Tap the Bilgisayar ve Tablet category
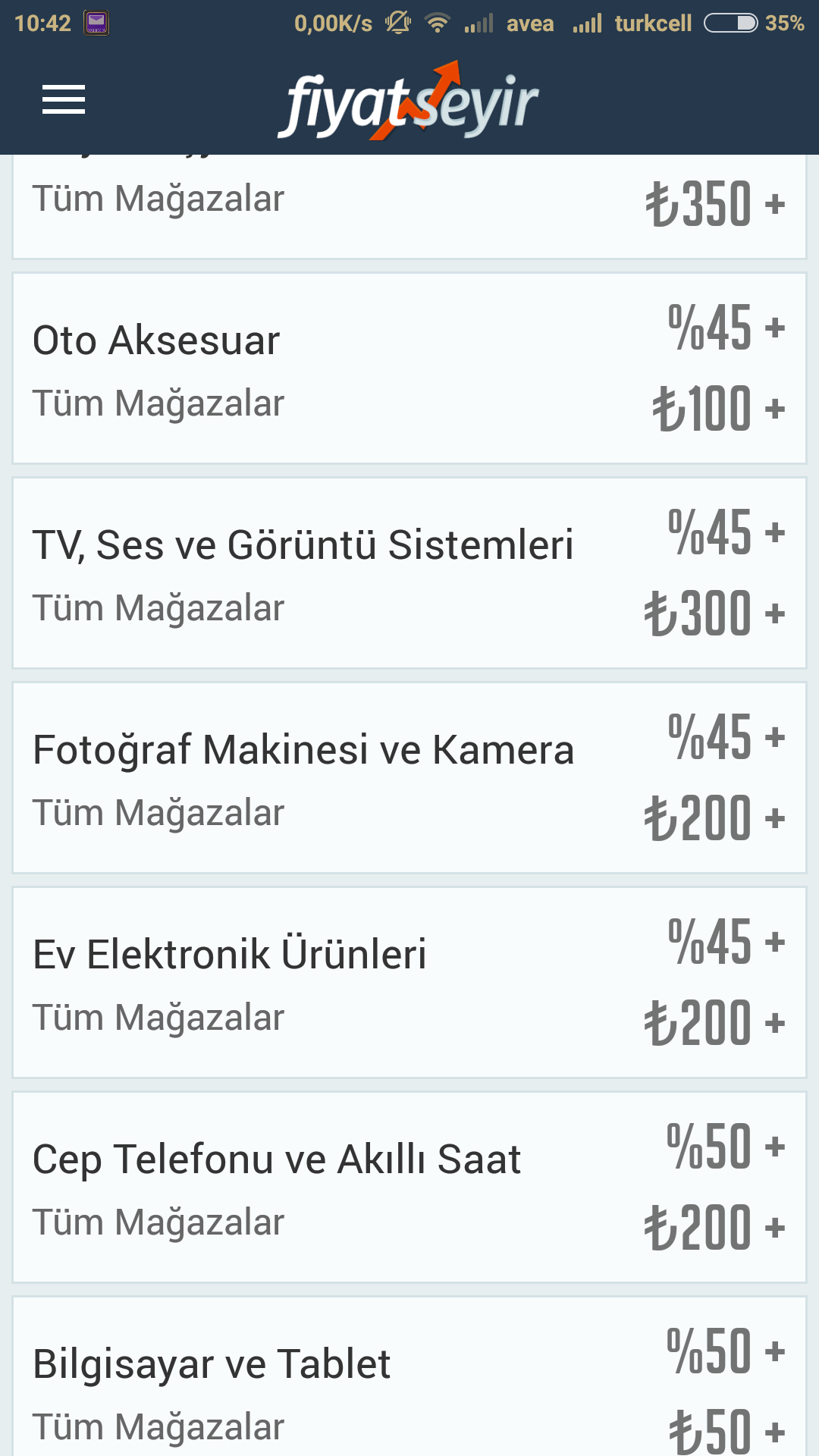Screen dimensions: 819x1456 [409, 1376]
